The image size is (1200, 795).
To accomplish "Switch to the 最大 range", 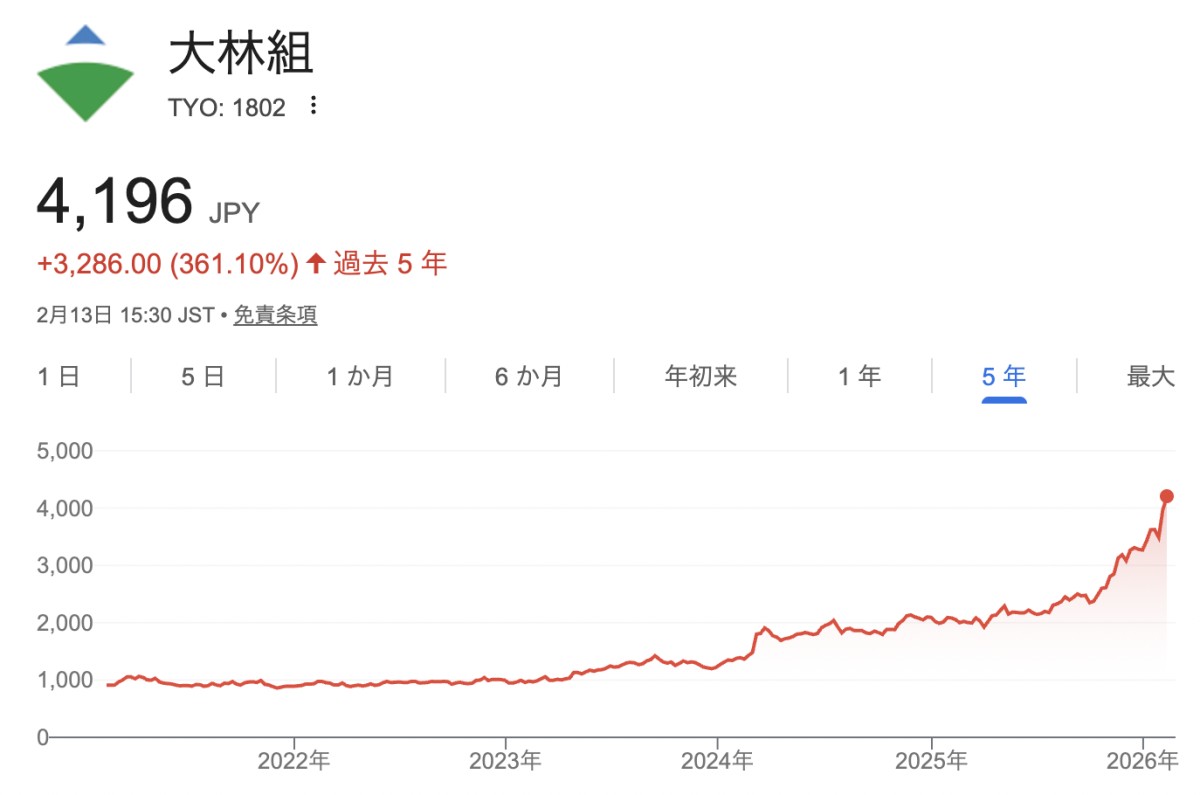I will click(x=1150, y=377).
